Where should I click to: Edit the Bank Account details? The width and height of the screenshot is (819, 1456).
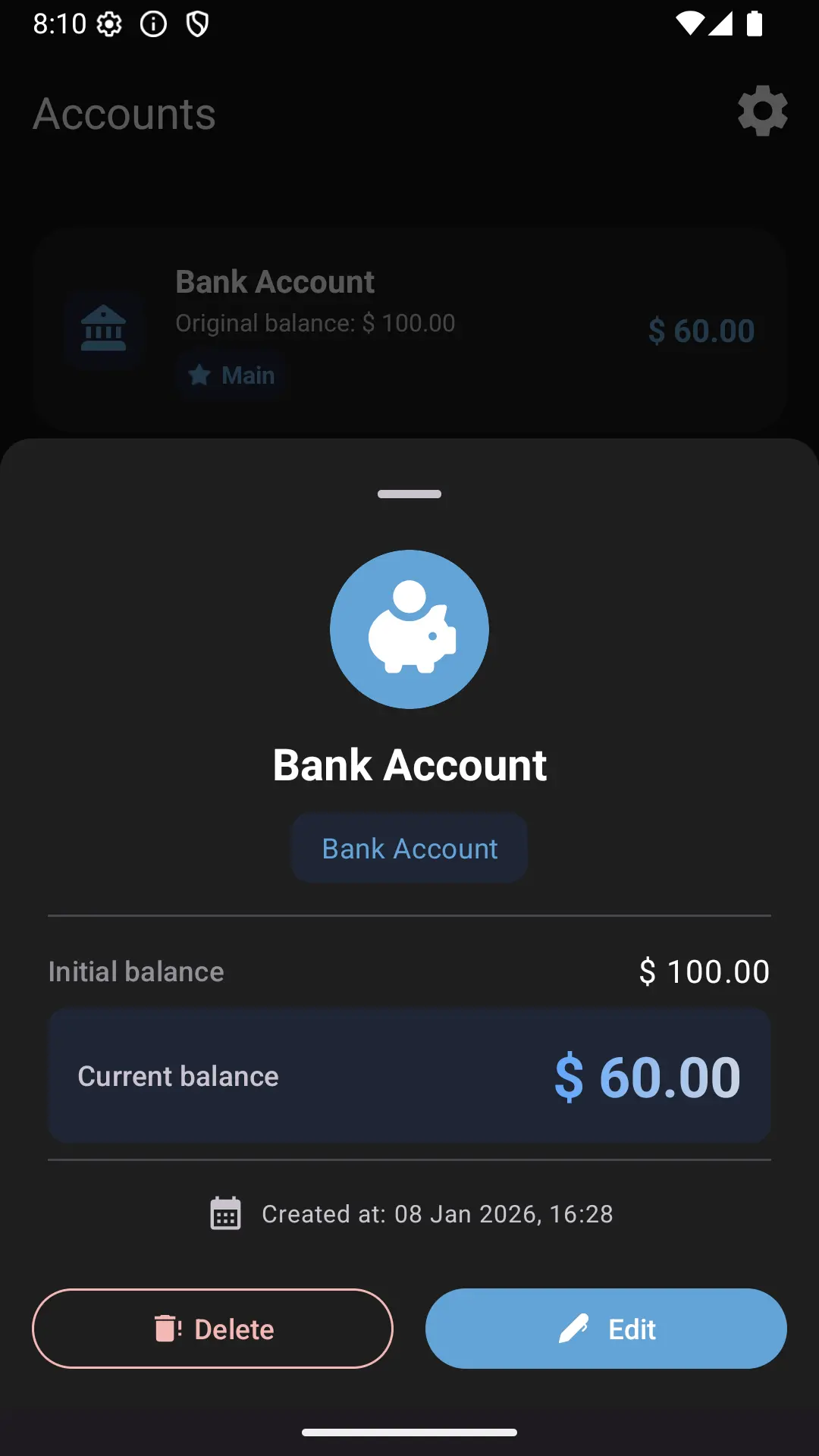coord(605,1329)
